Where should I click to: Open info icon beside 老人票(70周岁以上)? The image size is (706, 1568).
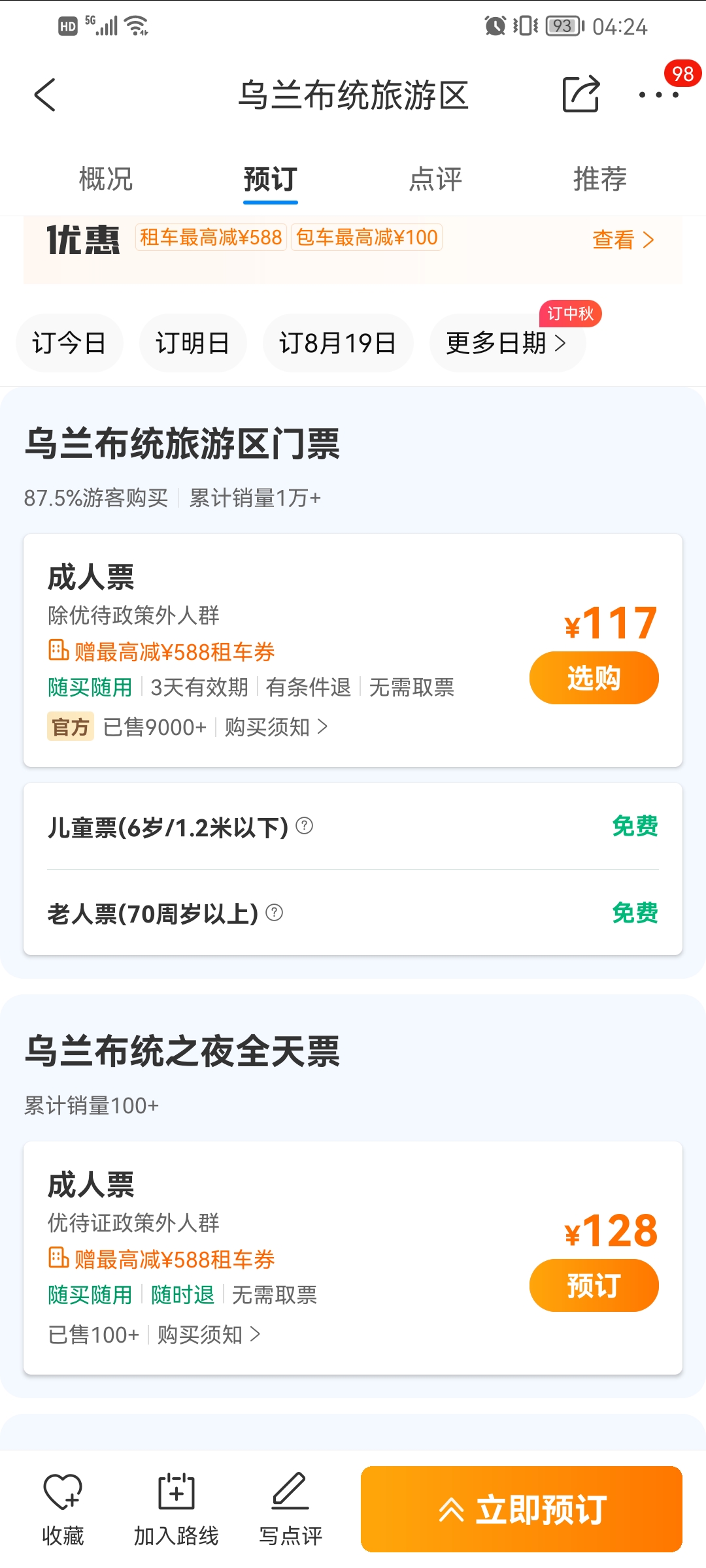coord(275,912)
